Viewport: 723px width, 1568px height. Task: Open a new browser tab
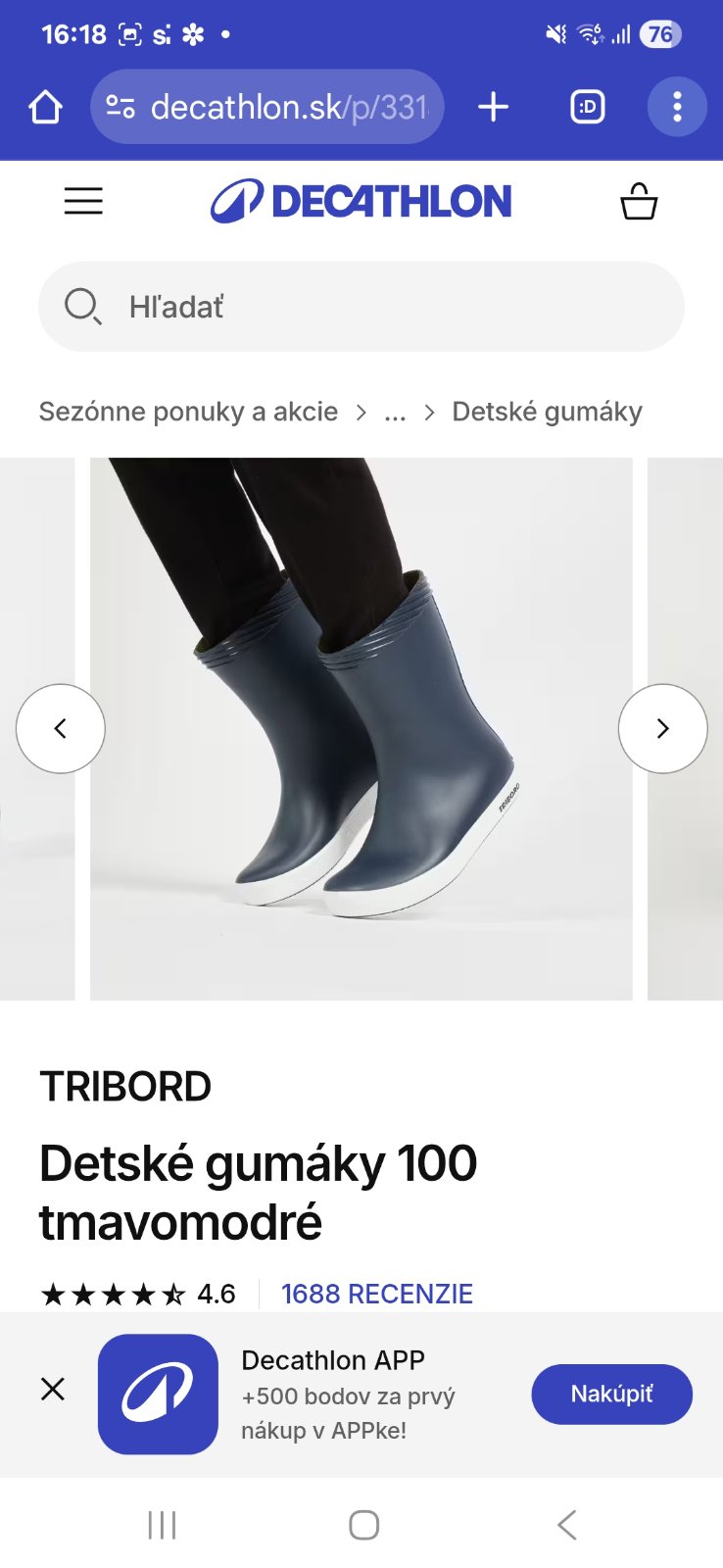494,107
